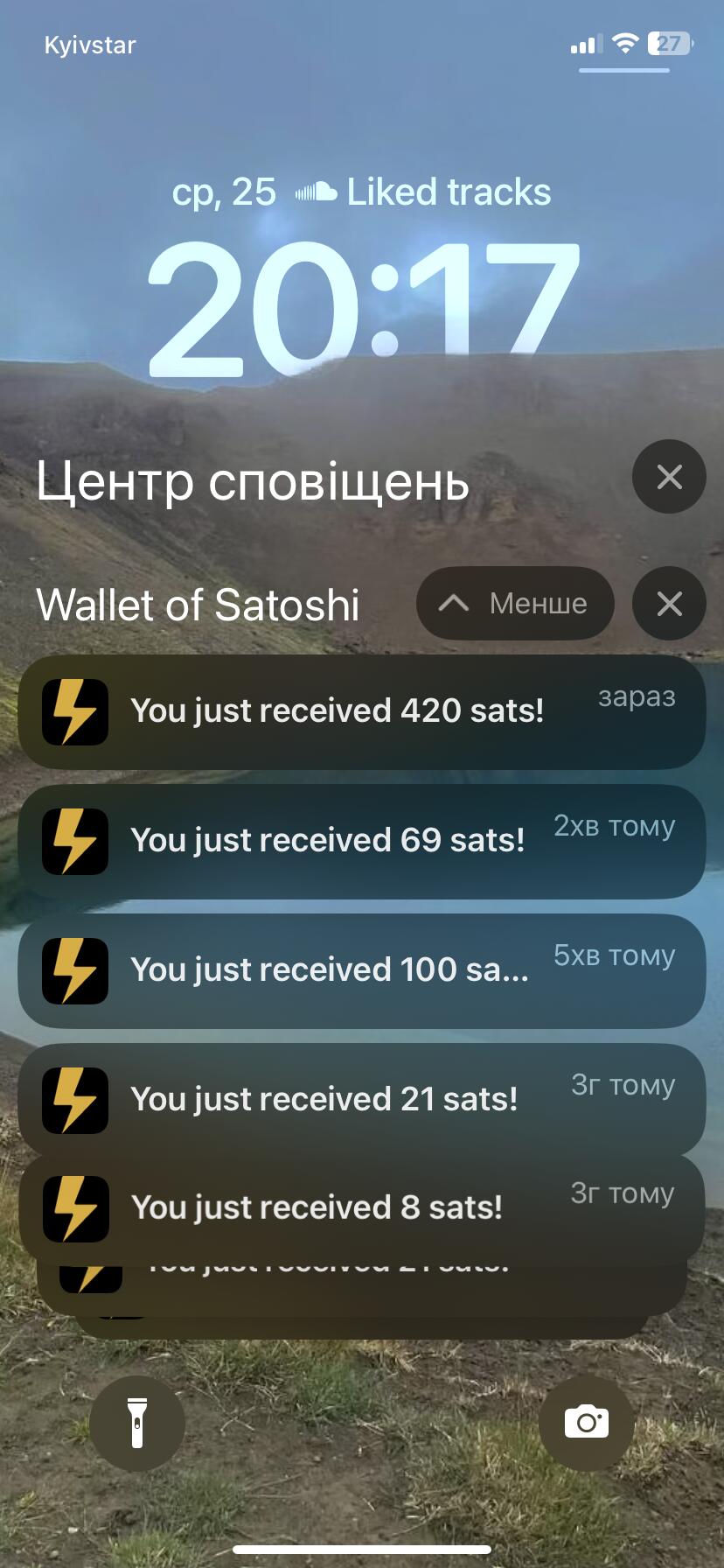
Task: Open the 100 sats received notification
Action: pos(361,970)
